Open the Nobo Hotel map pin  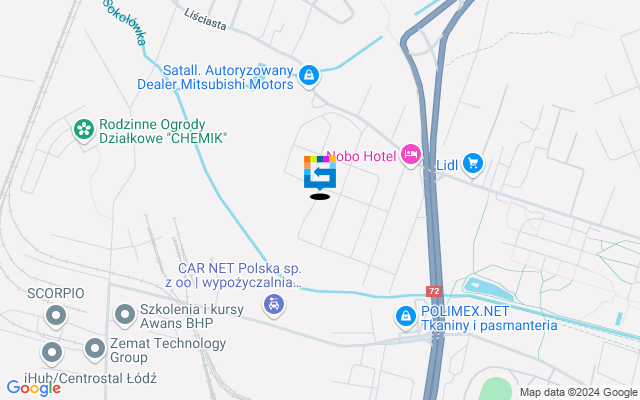tap(409, 154)
